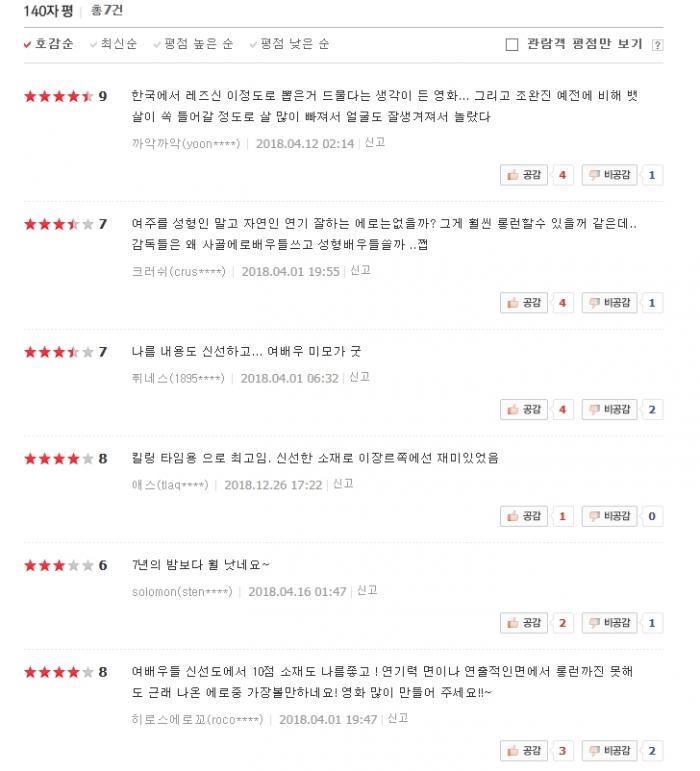Report 까악까악's review via 신고
Viewport: 700px width, 771px height.
(375, 143)
